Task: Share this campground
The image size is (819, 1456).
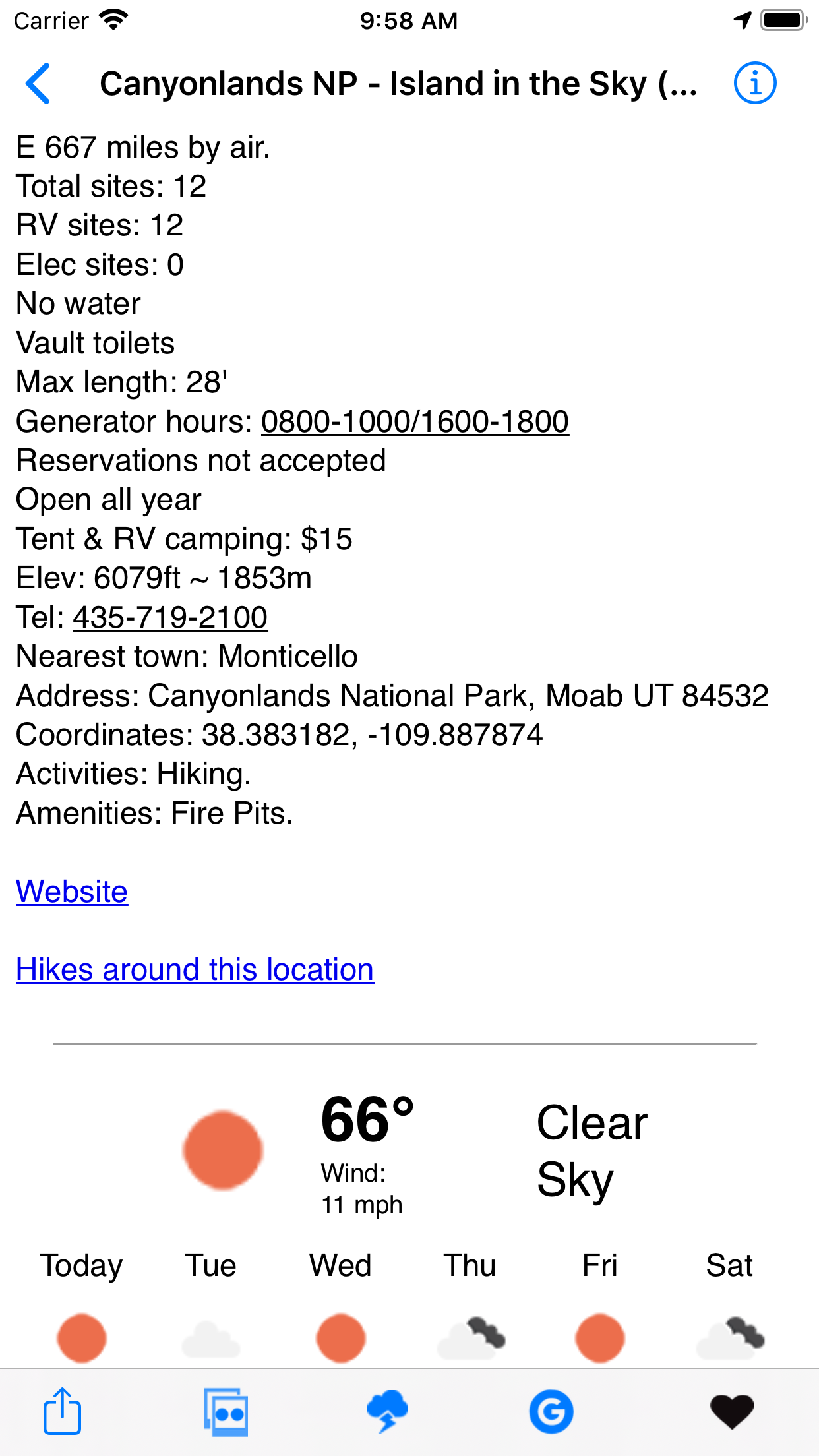Action: coord(63,1412)
